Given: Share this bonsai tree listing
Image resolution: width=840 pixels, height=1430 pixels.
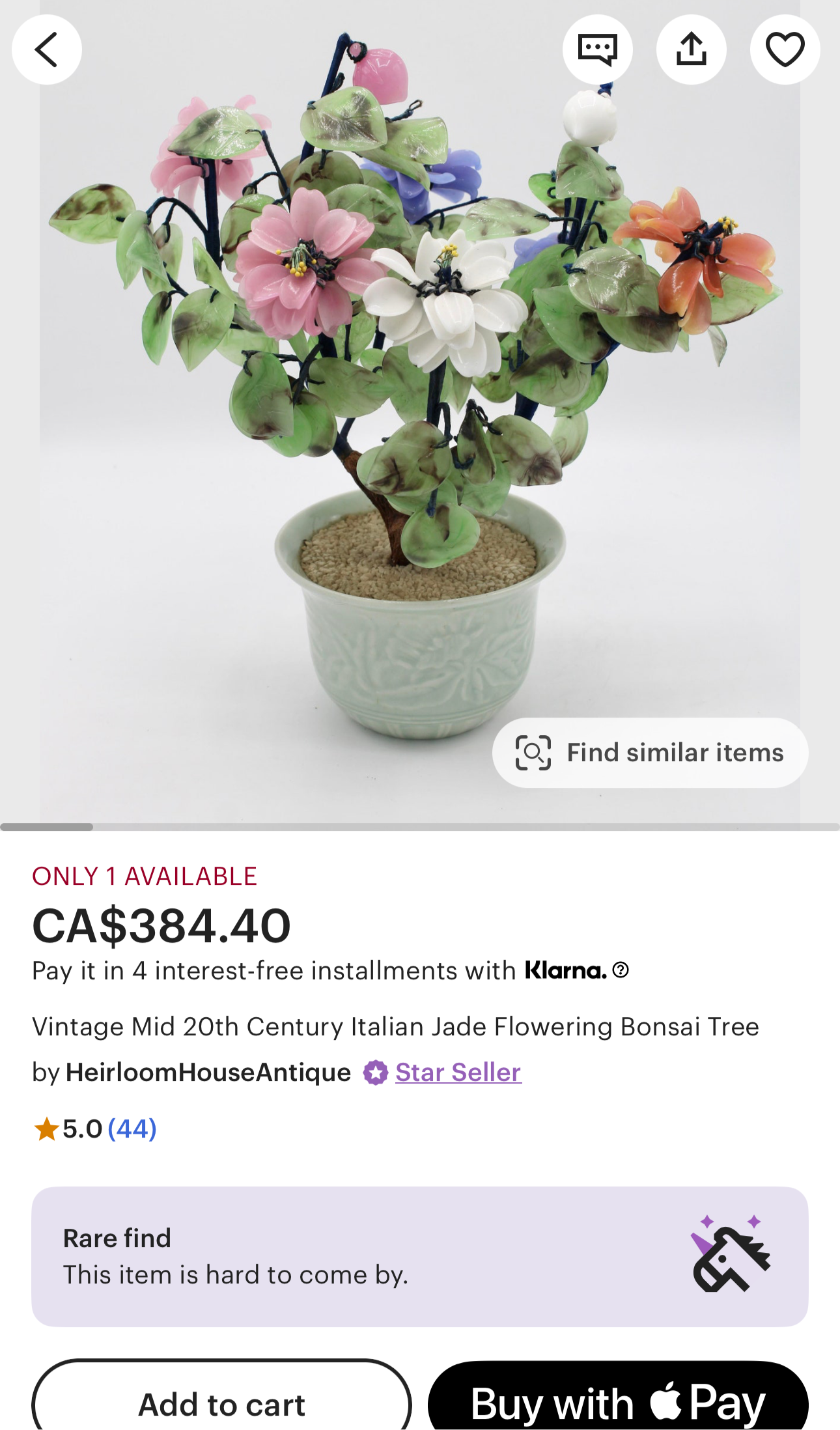Looking at the screenshot, I should click(691, 49).
